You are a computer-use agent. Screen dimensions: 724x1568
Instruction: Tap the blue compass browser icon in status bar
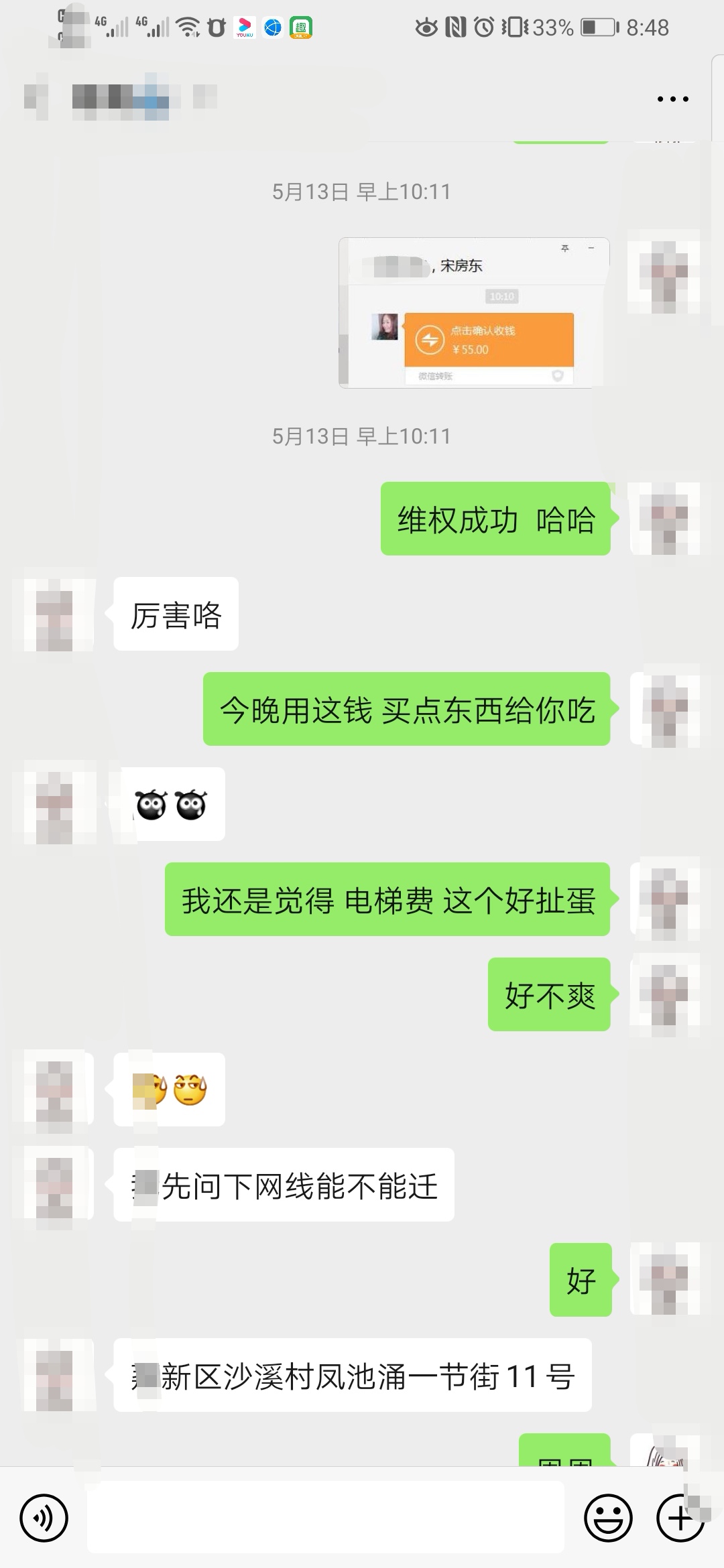[272, 28]
